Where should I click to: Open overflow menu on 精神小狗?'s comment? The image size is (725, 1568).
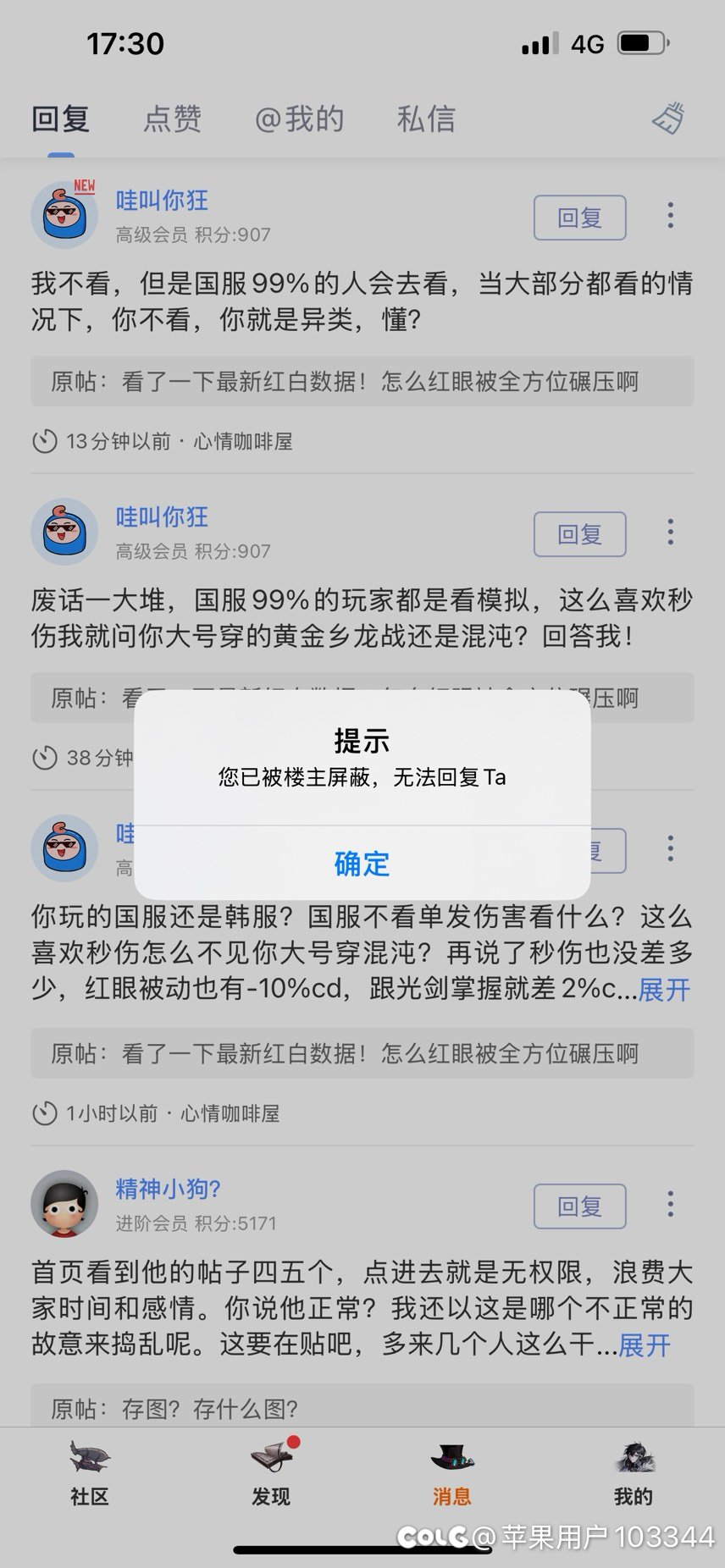[670, 1204]
